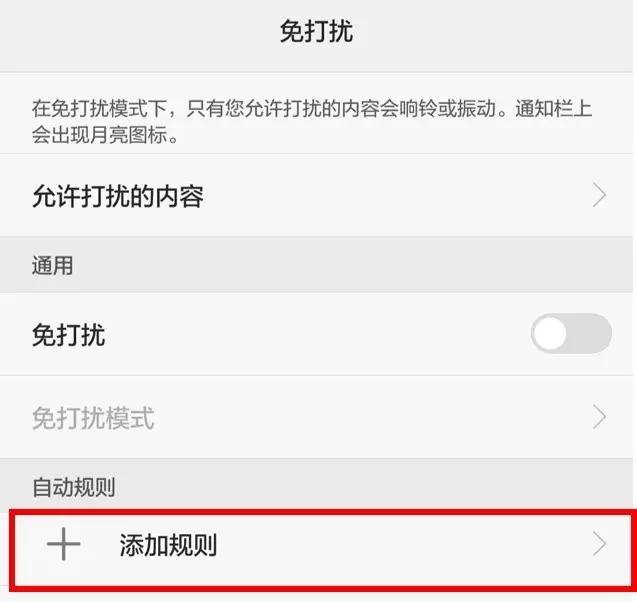The image size is (637, 602).
Task: Open the 添加规则 row
Action: tap(318, 545)
